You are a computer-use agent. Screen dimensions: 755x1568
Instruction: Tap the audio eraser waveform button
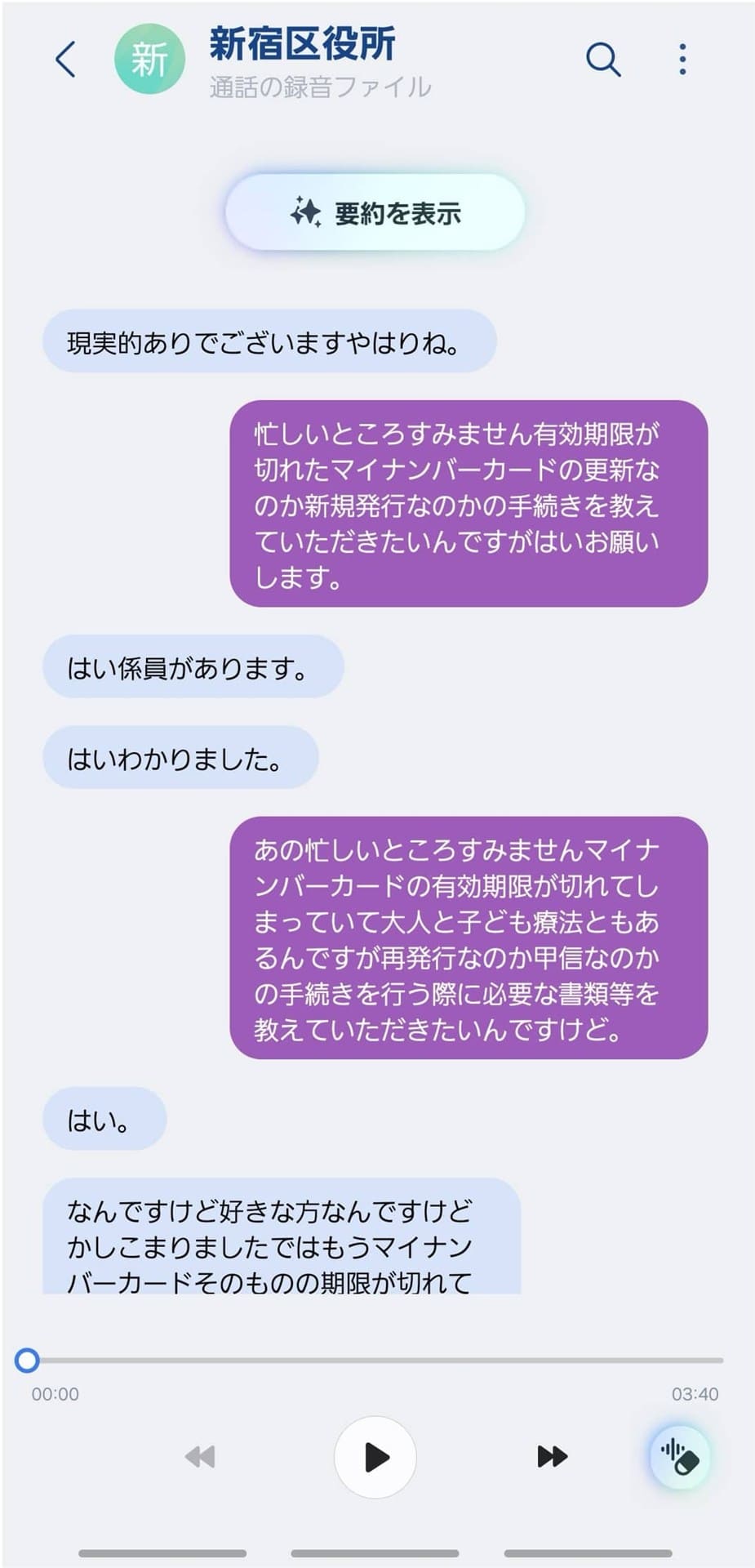pyautogui.click(x=679, y=1456)
